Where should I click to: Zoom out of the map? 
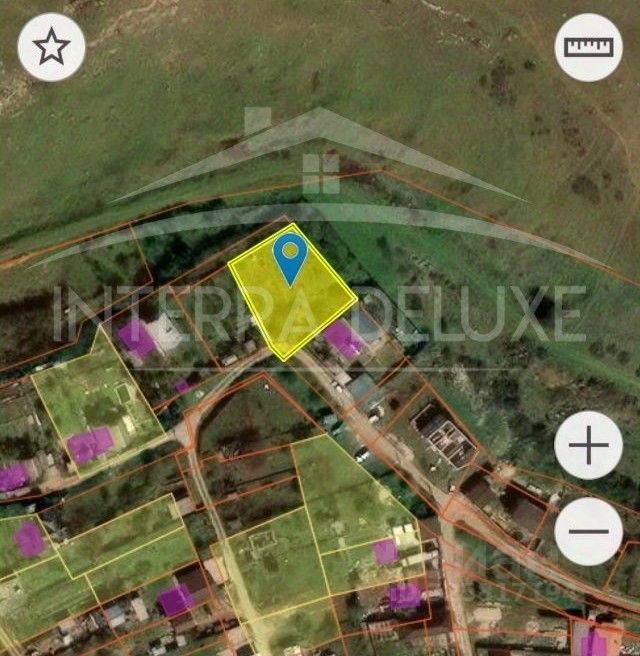pyautogui.click(x=588, y=530)
